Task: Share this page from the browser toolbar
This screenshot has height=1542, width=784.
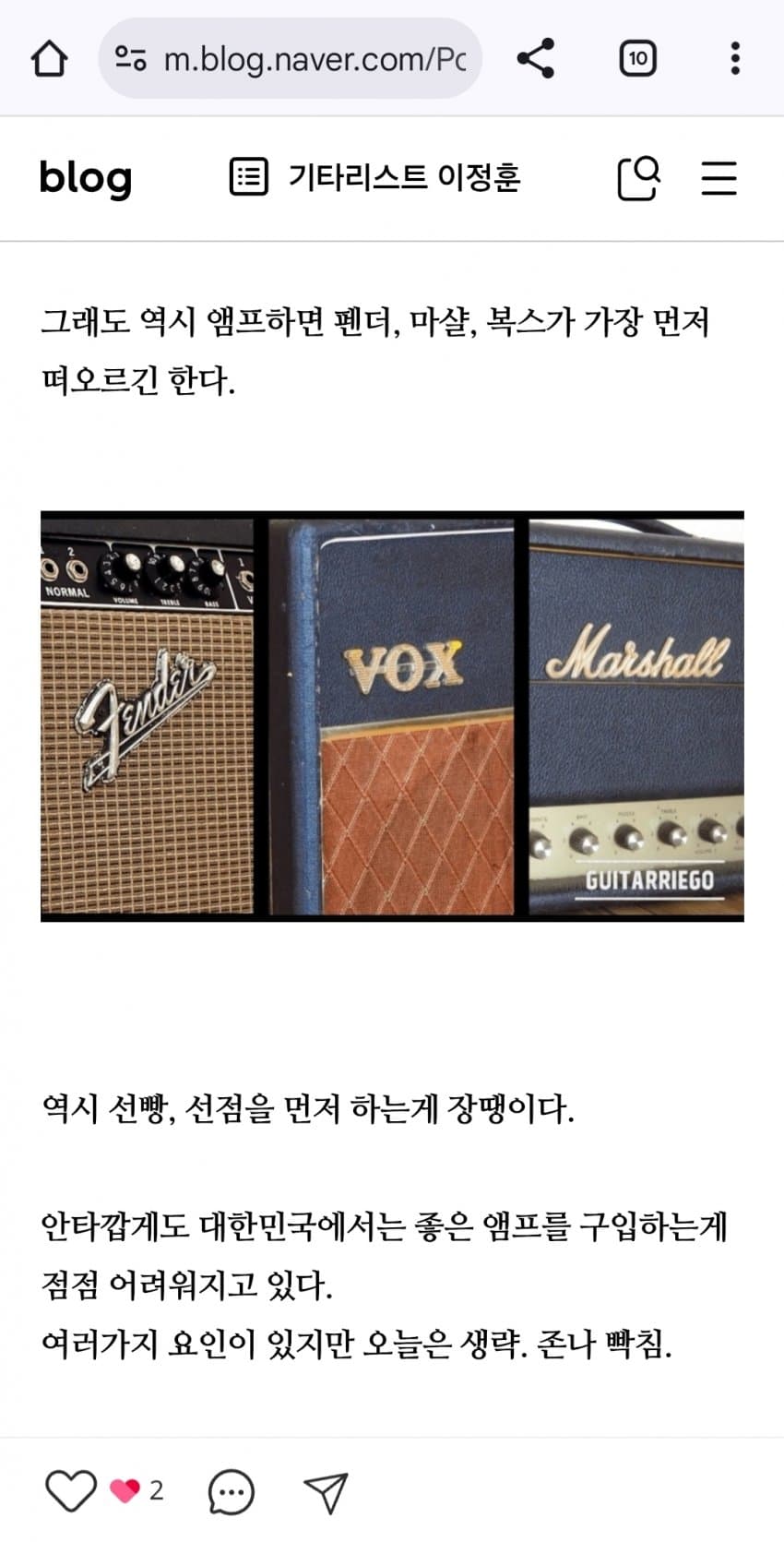Action: point(536,59)
